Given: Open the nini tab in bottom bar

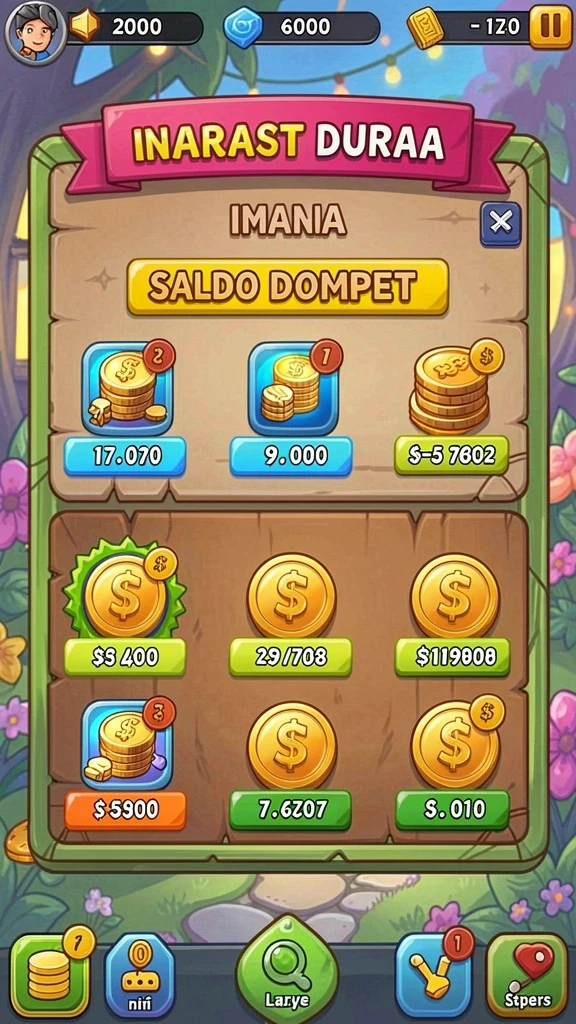Looking at the screenshot, I should [x=140, y=975].
